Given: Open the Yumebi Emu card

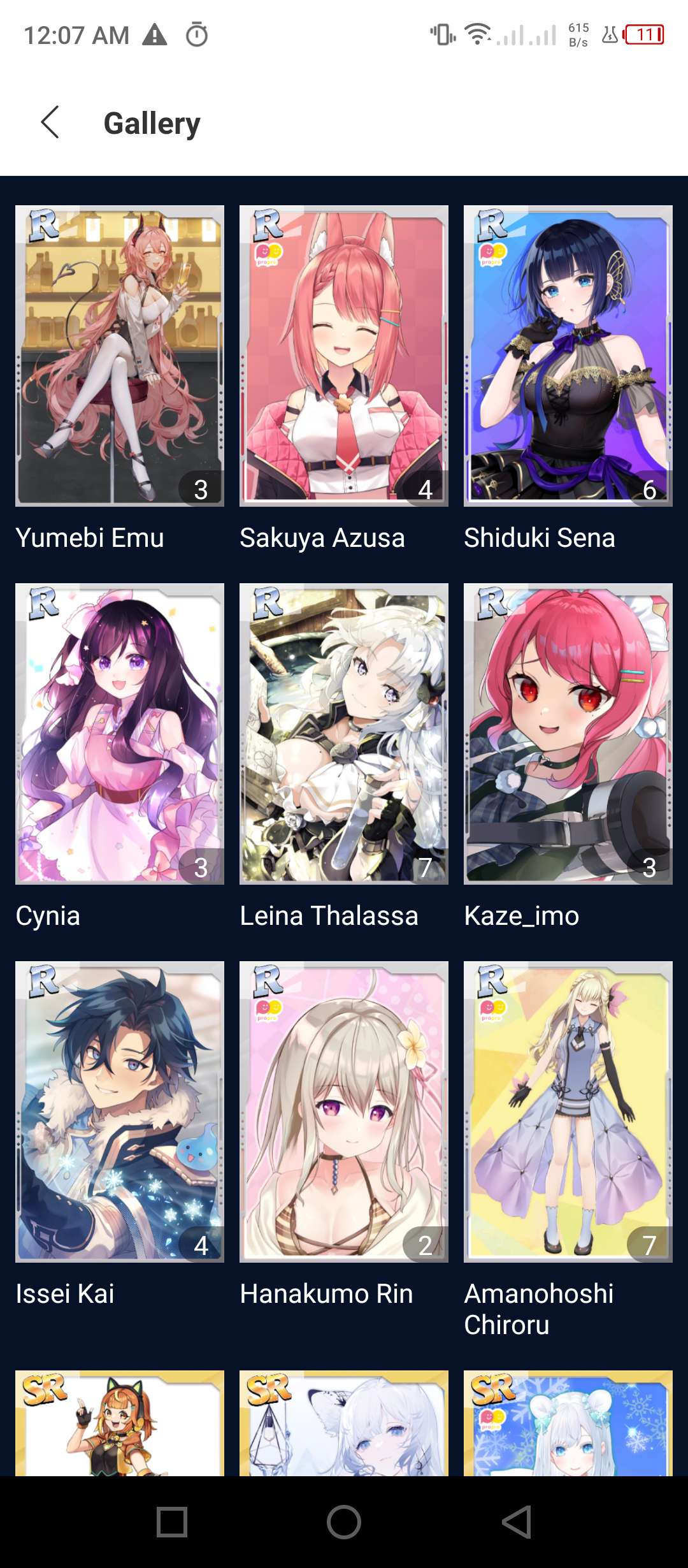Looking at the screenshot, I should pyautogui.click(x=120, y=356).
